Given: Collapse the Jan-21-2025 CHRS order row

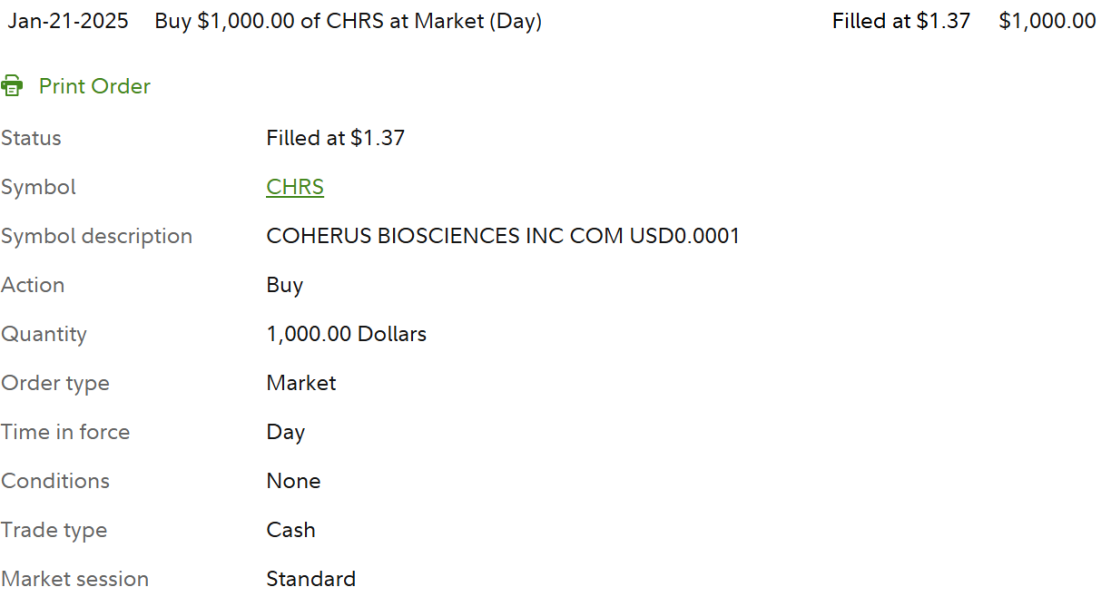Looking at the screenshot, I should coord(551,21).
